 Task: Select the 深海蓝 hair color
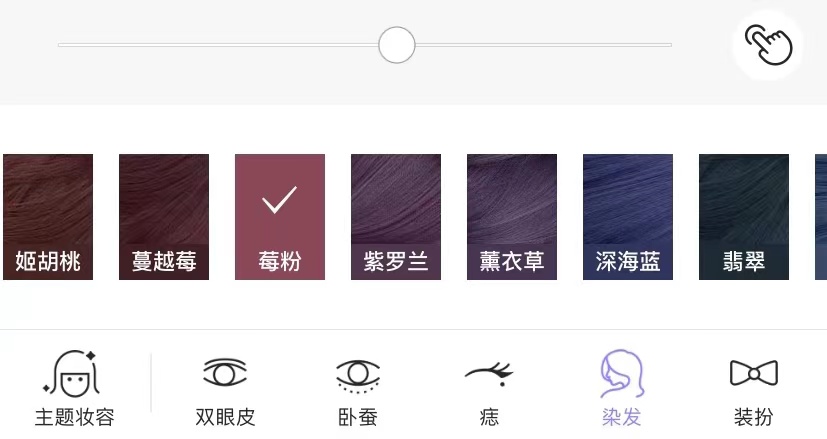point(628,217)
